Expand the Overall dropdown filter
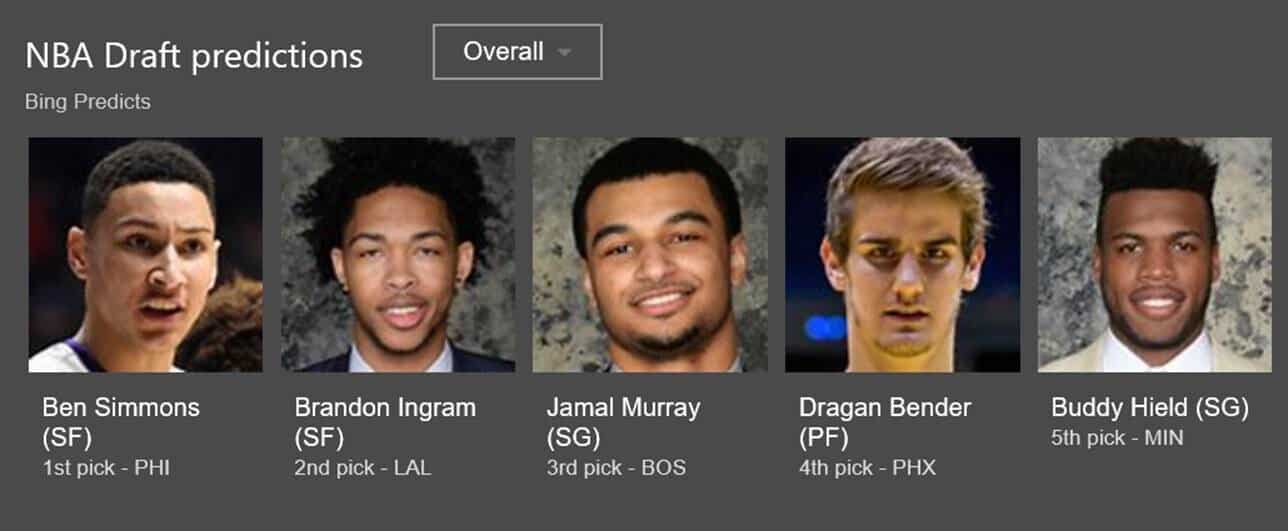Image resolution: width=1288 pixels, height=531 pixels. [517, 52]
